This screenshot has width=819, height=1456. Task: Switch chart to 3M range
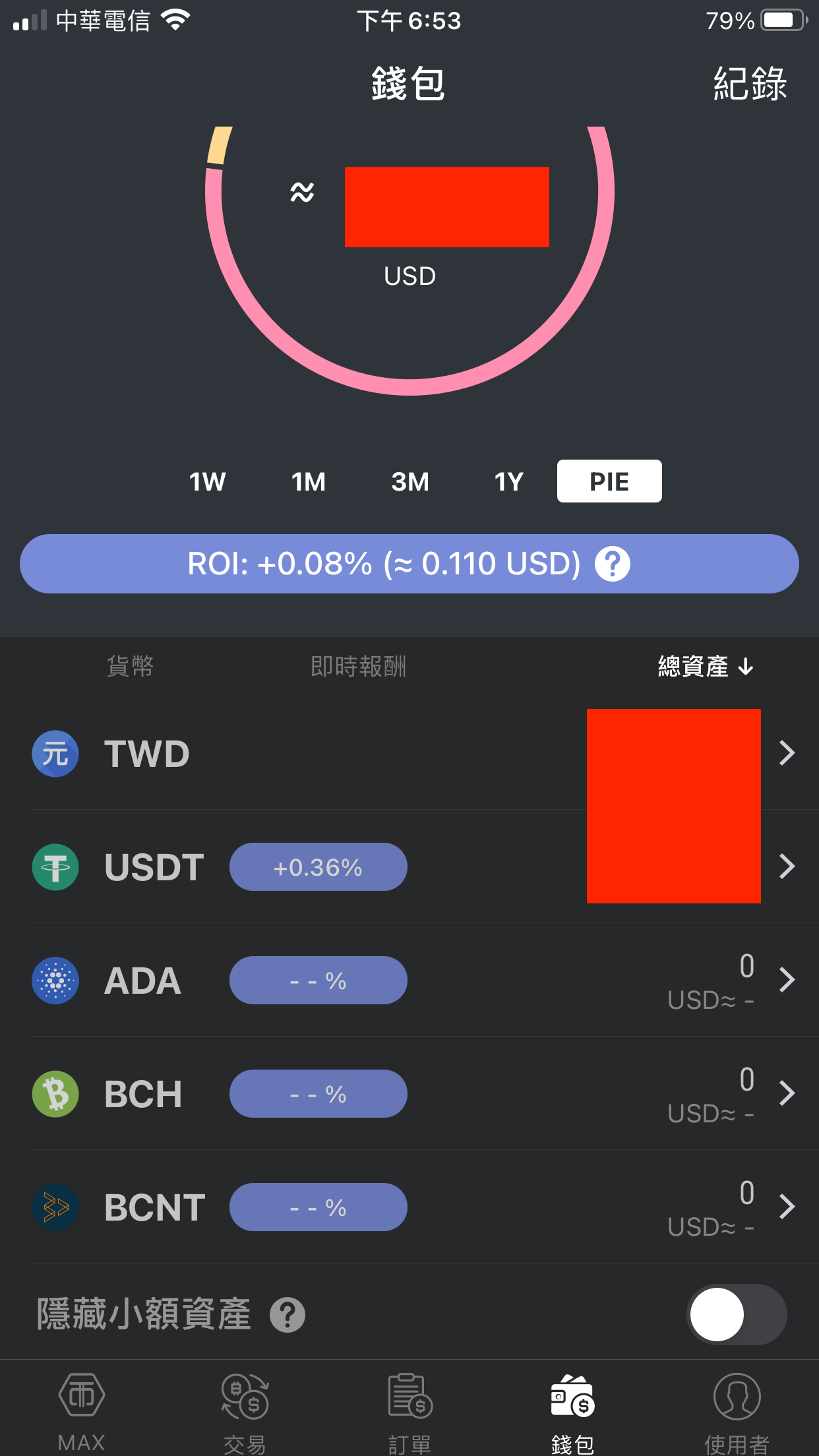pos(409,482)
